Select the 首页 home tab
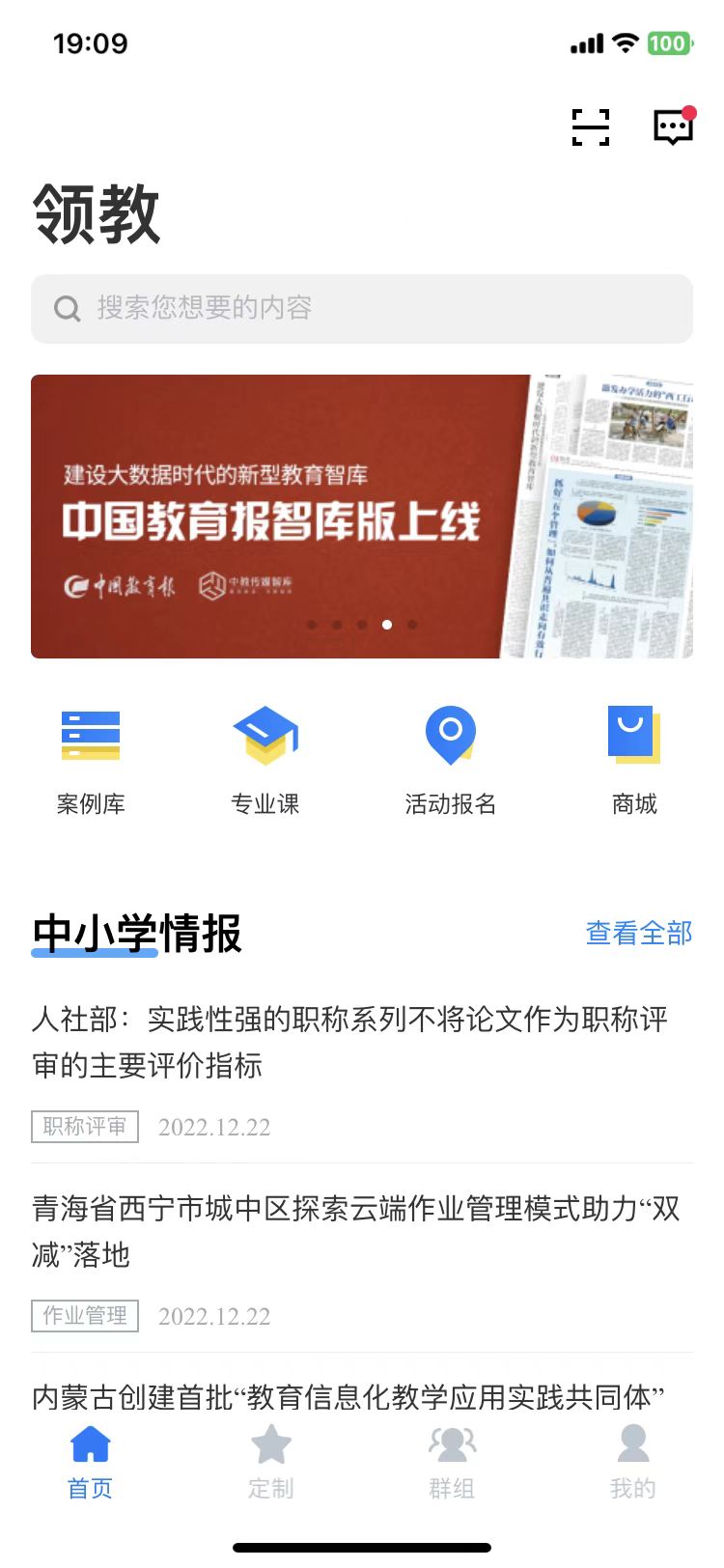The width and height of the screenshot is (724, 1568). pos(91,1462)
